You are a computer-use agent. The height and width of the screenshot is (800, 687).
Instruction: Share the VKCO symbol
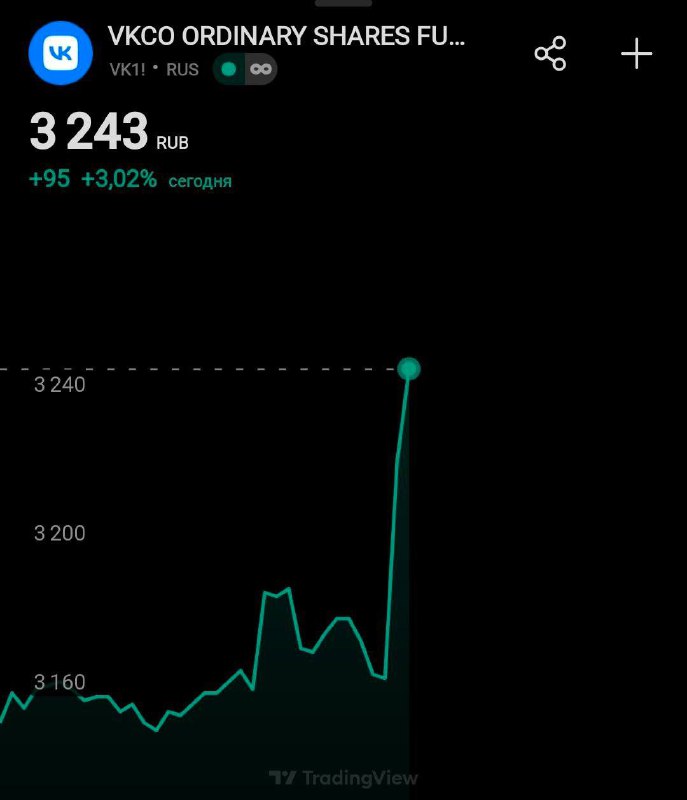point(550,53)
